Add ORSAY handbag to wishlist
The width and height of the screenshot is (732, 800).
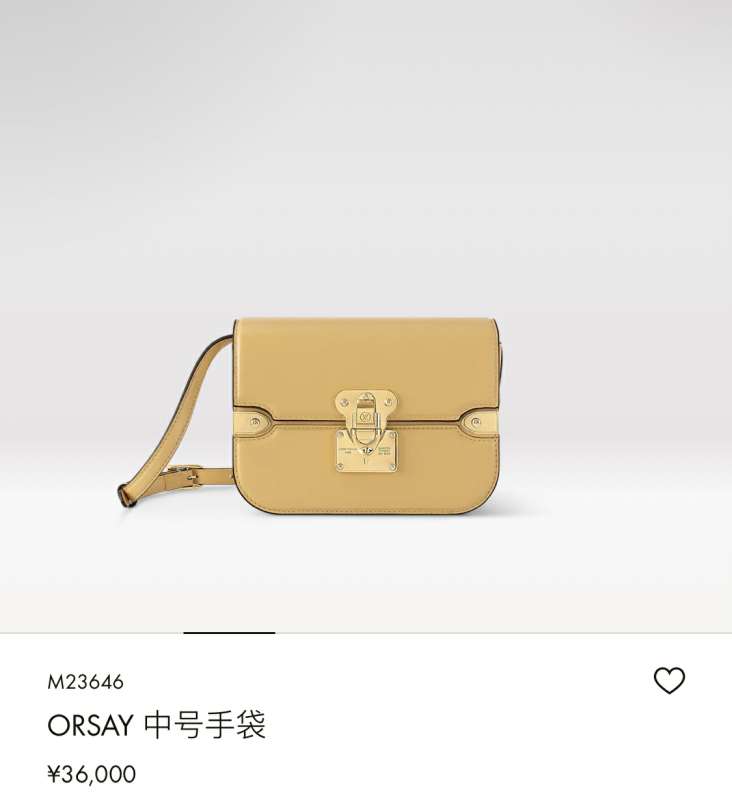(x=669, y=681)
